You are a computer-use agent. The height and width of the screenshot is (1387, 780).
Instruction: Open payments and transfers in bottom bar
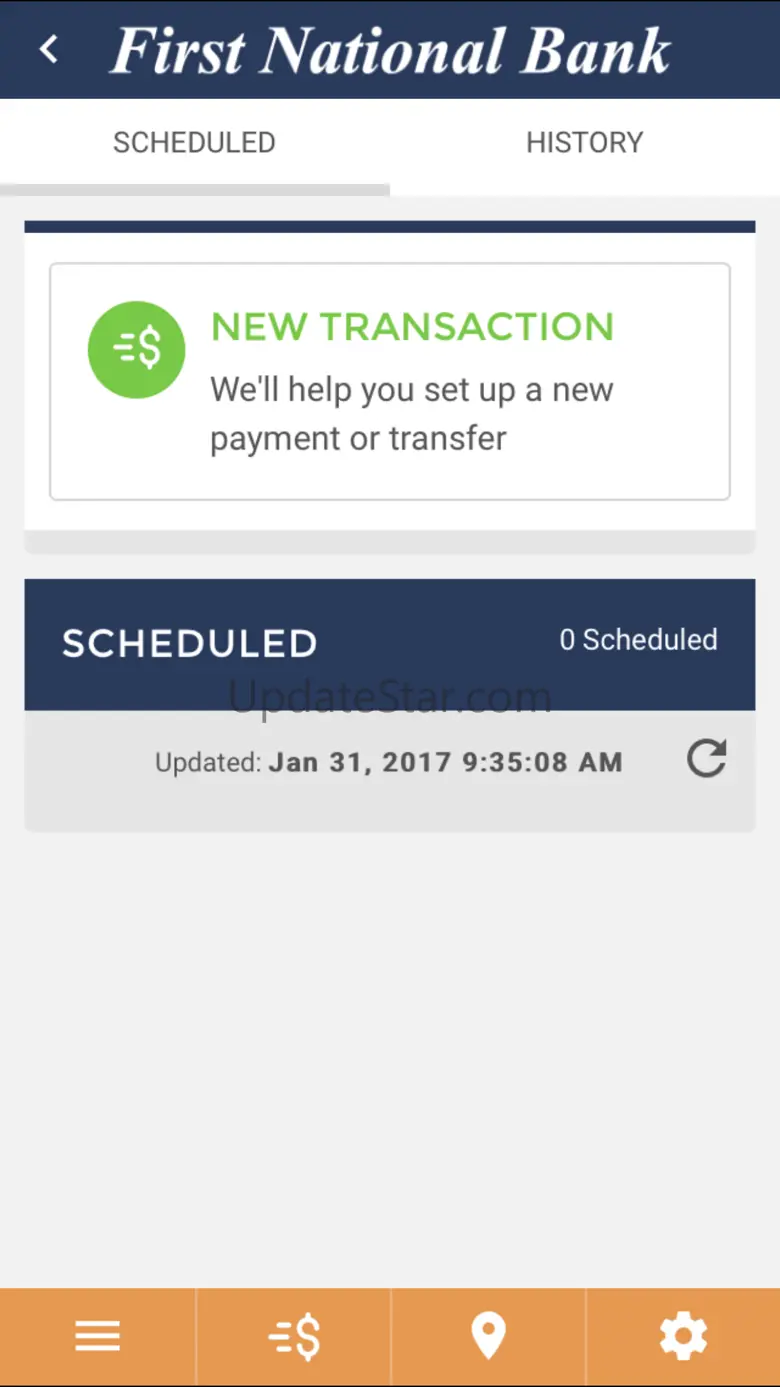[294, 1336]
